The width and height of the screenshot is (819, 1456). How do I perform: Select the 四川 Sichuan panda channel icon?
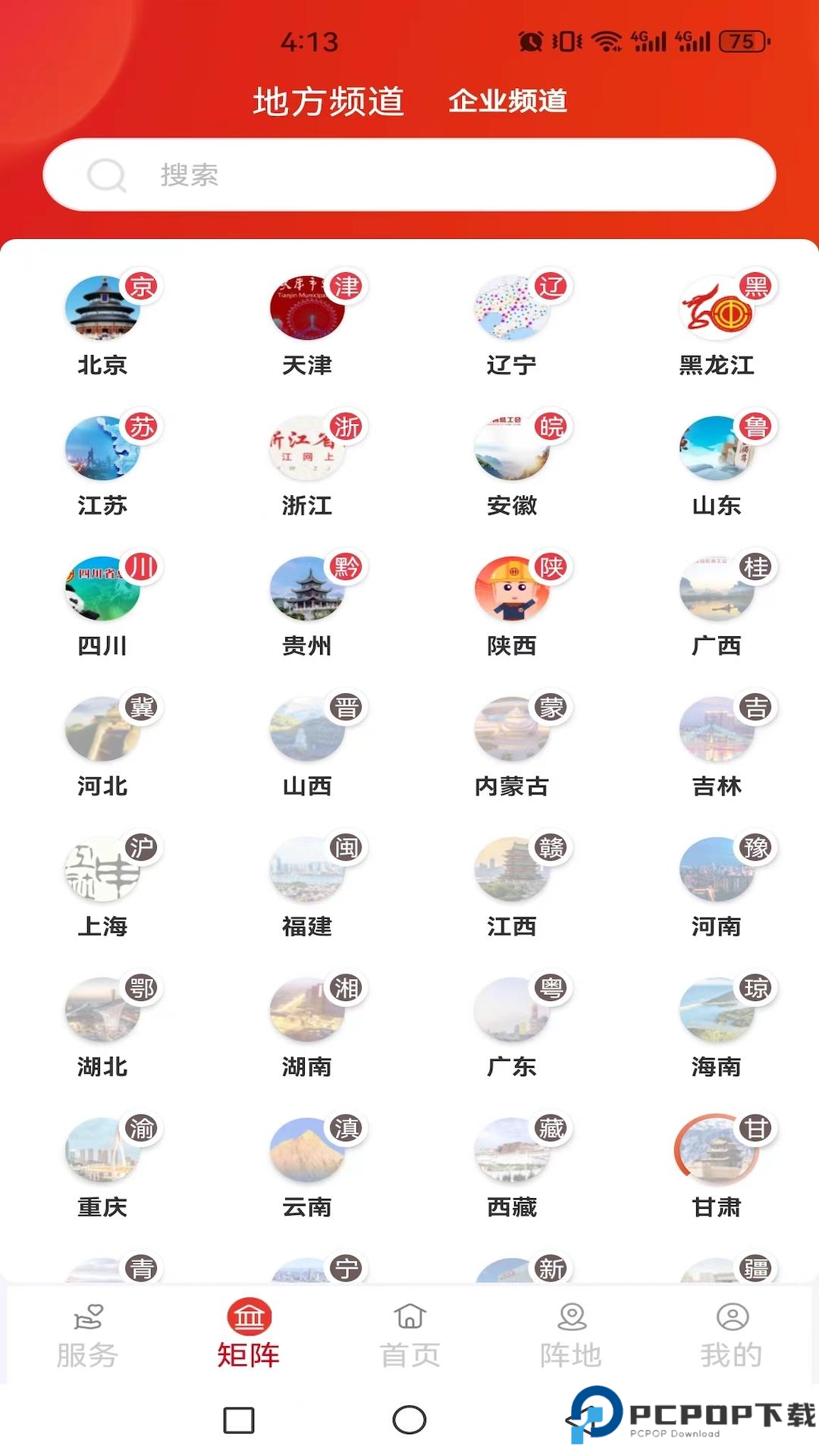coord(102,591)
